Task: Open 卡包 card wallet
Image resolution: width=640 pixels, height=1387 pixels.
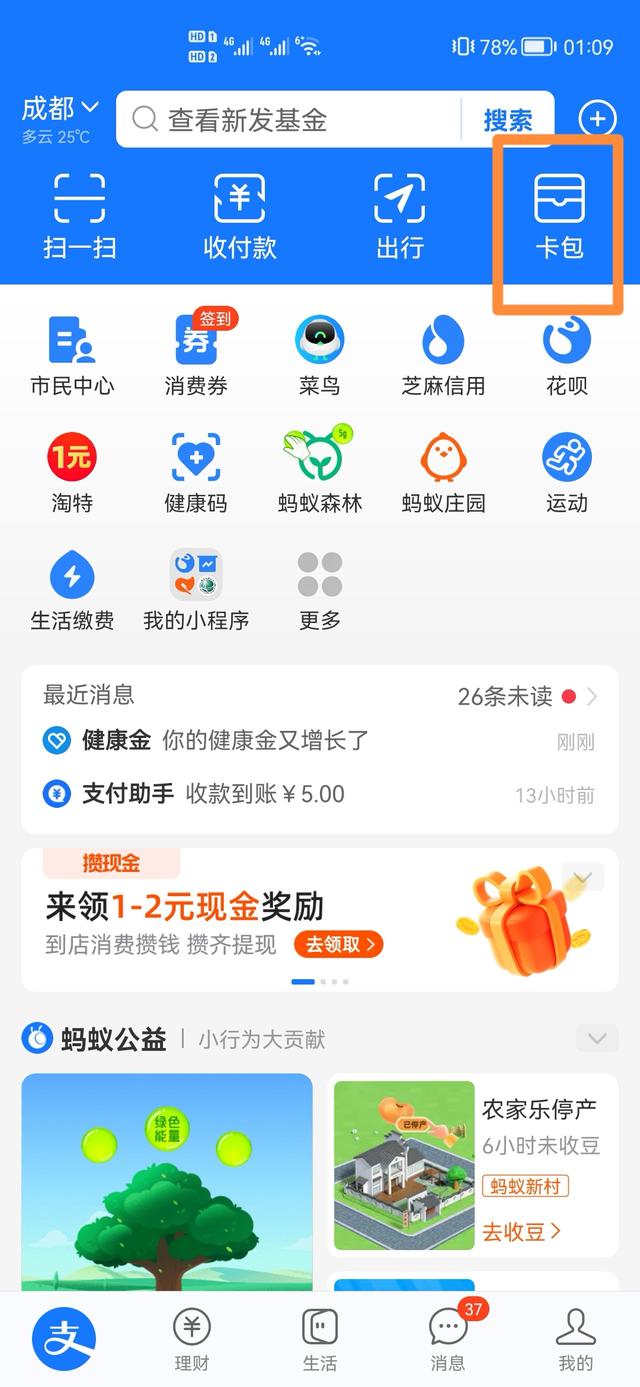Action: 559,215
